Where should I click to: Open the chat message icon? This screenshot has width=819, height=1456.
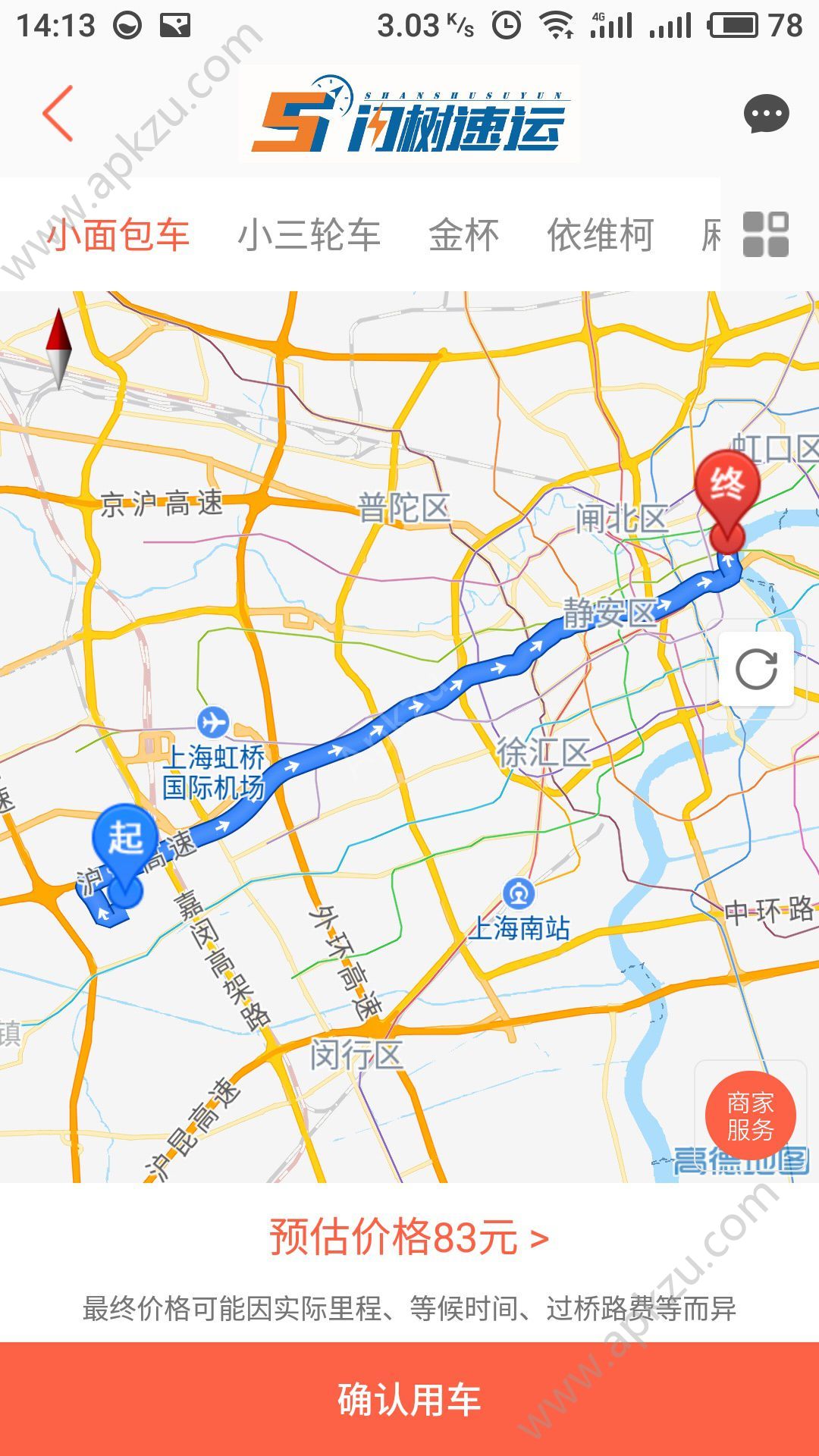pyautogui.click(x=766, y=114)
